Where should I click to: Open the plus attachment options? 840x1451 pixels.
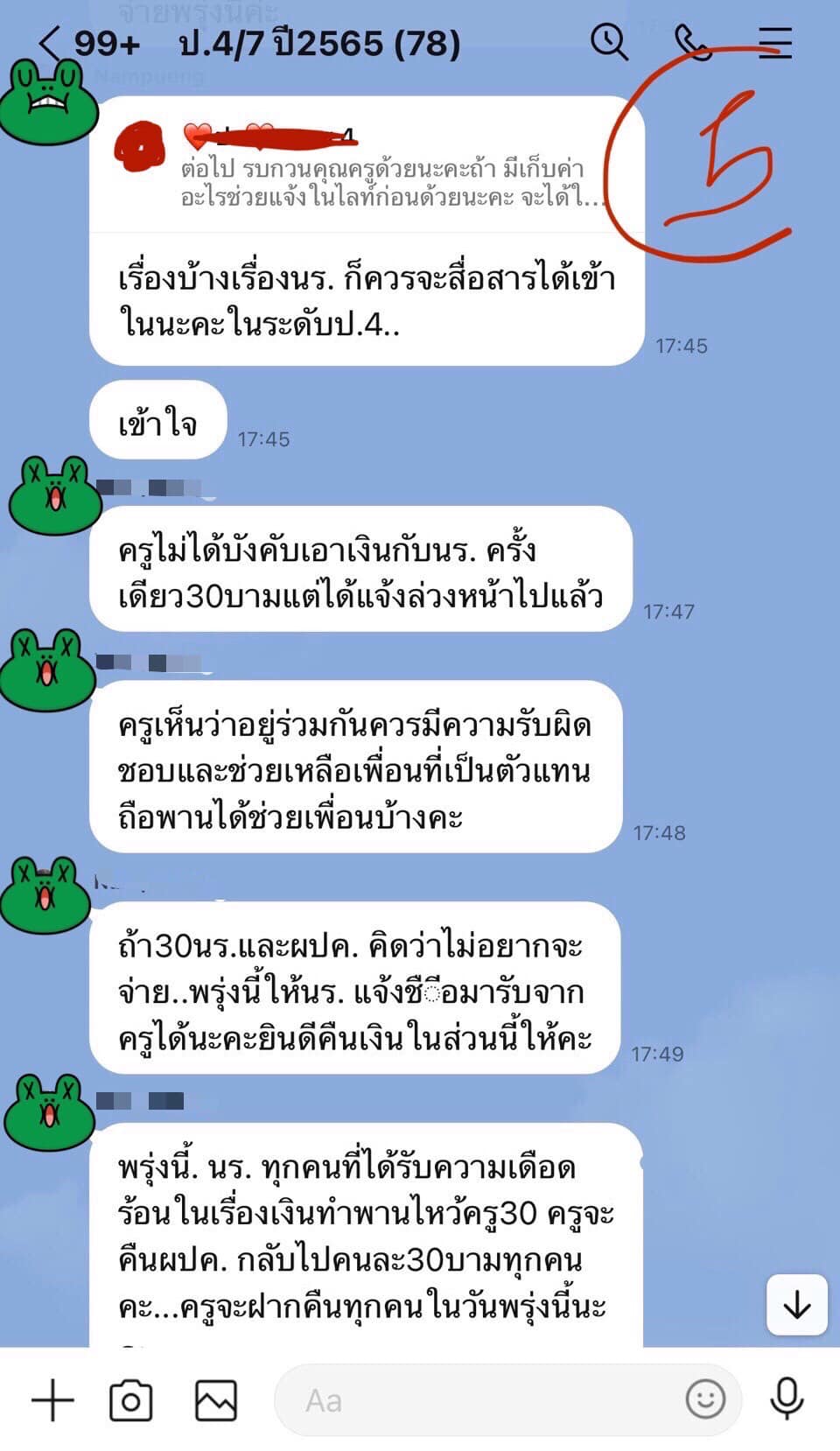tap(52, 1400)
